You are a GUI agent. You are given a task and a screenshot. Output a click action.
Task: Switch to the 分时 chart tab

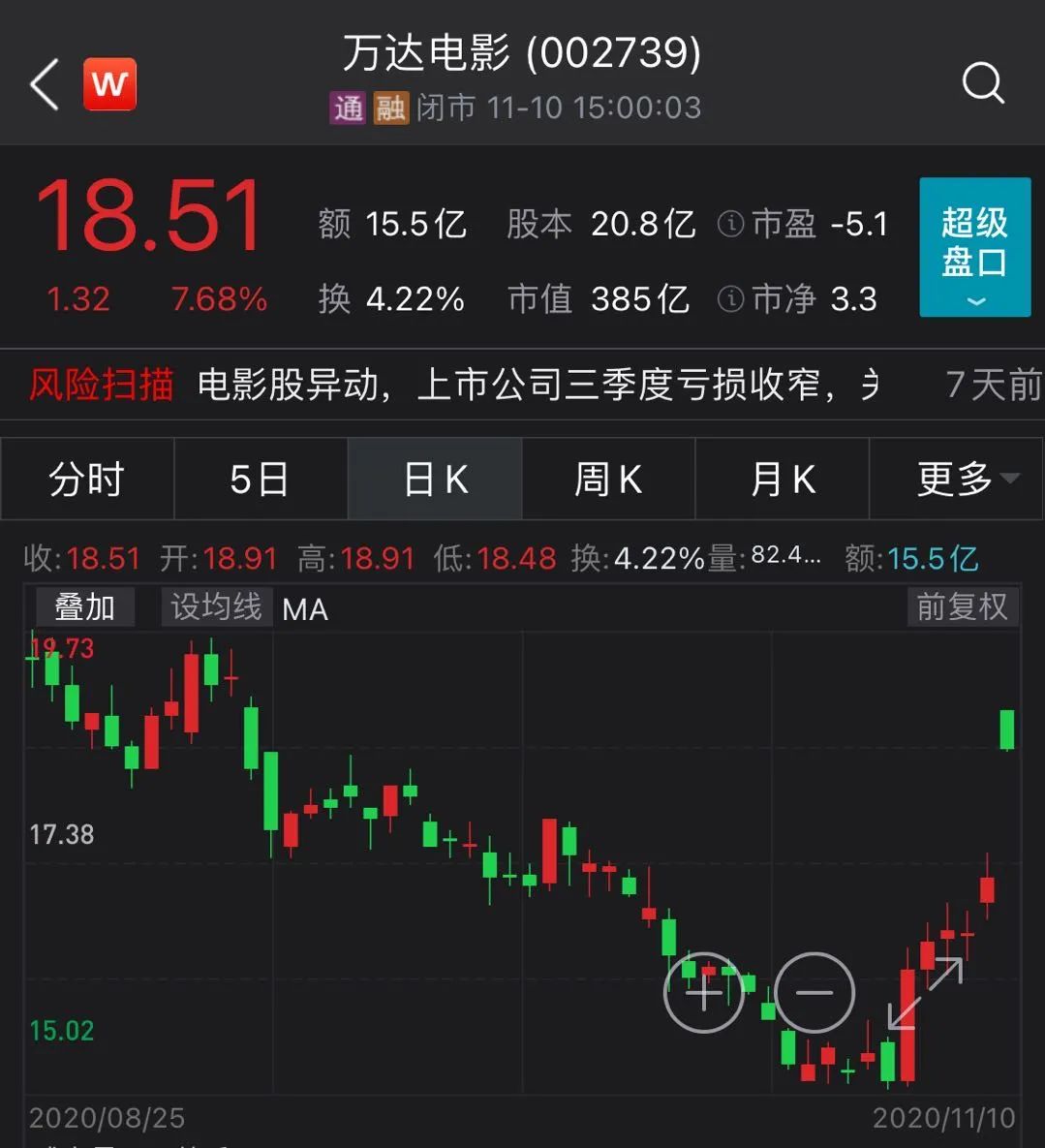pos(87,479)
